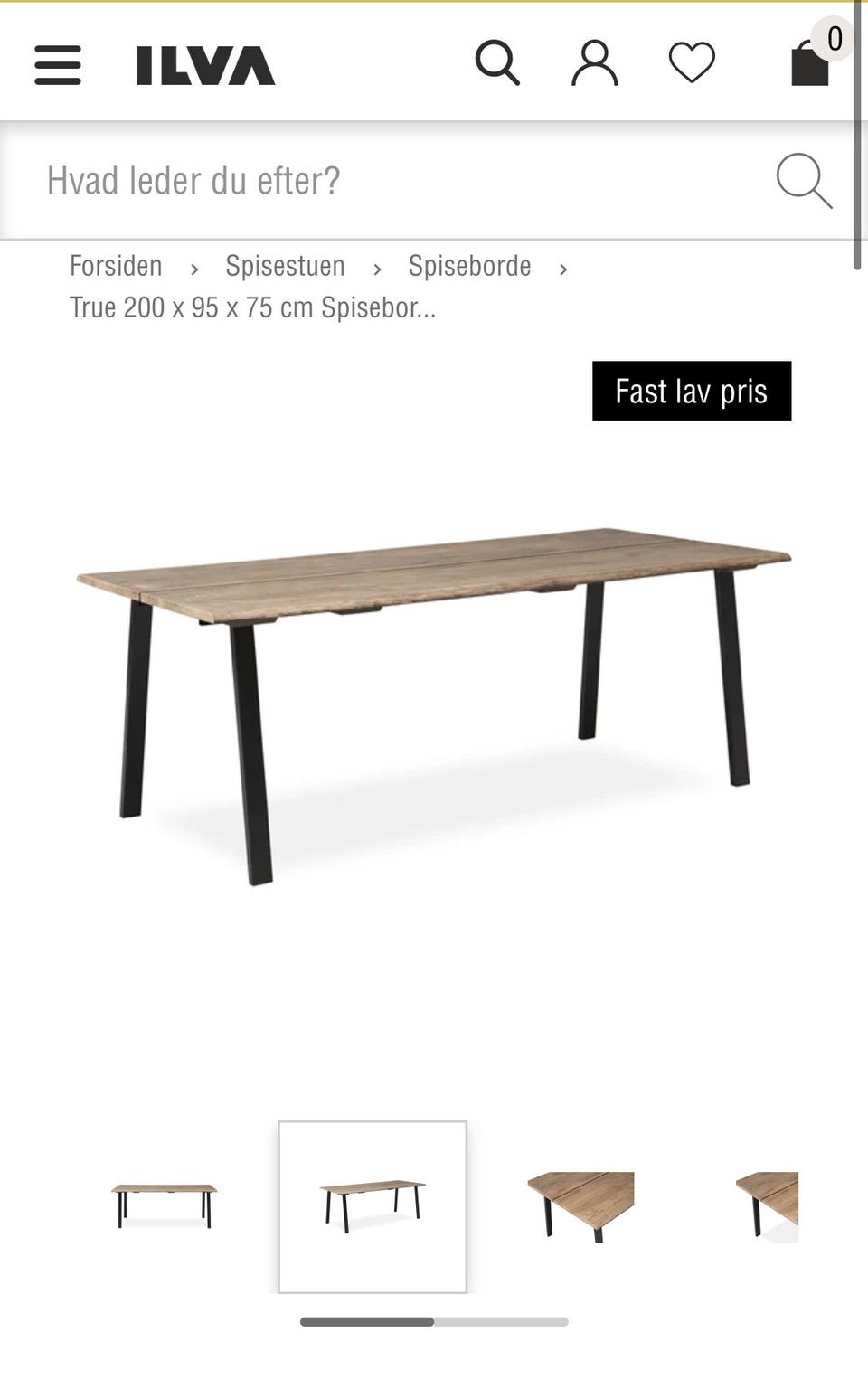Open the Spisestuen category link

coord(285,266)
